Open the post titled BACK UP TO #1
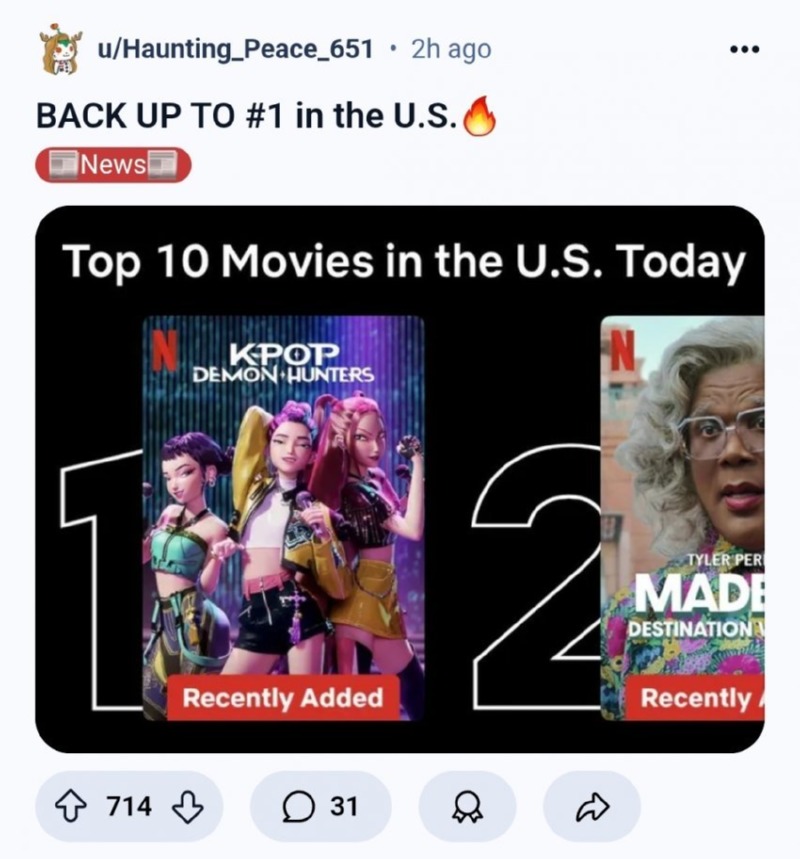This screenshot has width=800, height=859. point(250,117)
